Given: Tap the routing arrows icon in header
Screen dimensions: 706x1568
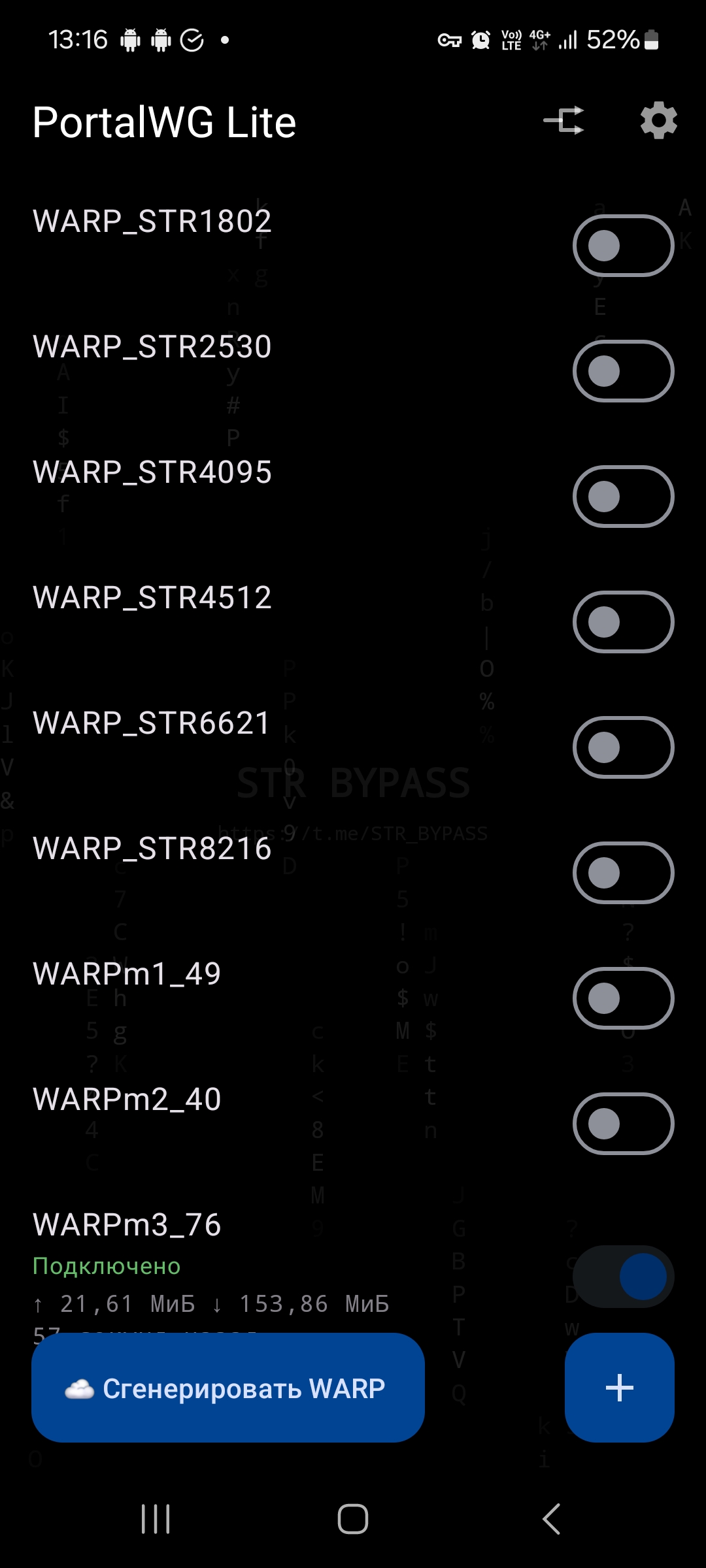Looking at the screenshot, I should pyautogui.click(x=564, y=121).
